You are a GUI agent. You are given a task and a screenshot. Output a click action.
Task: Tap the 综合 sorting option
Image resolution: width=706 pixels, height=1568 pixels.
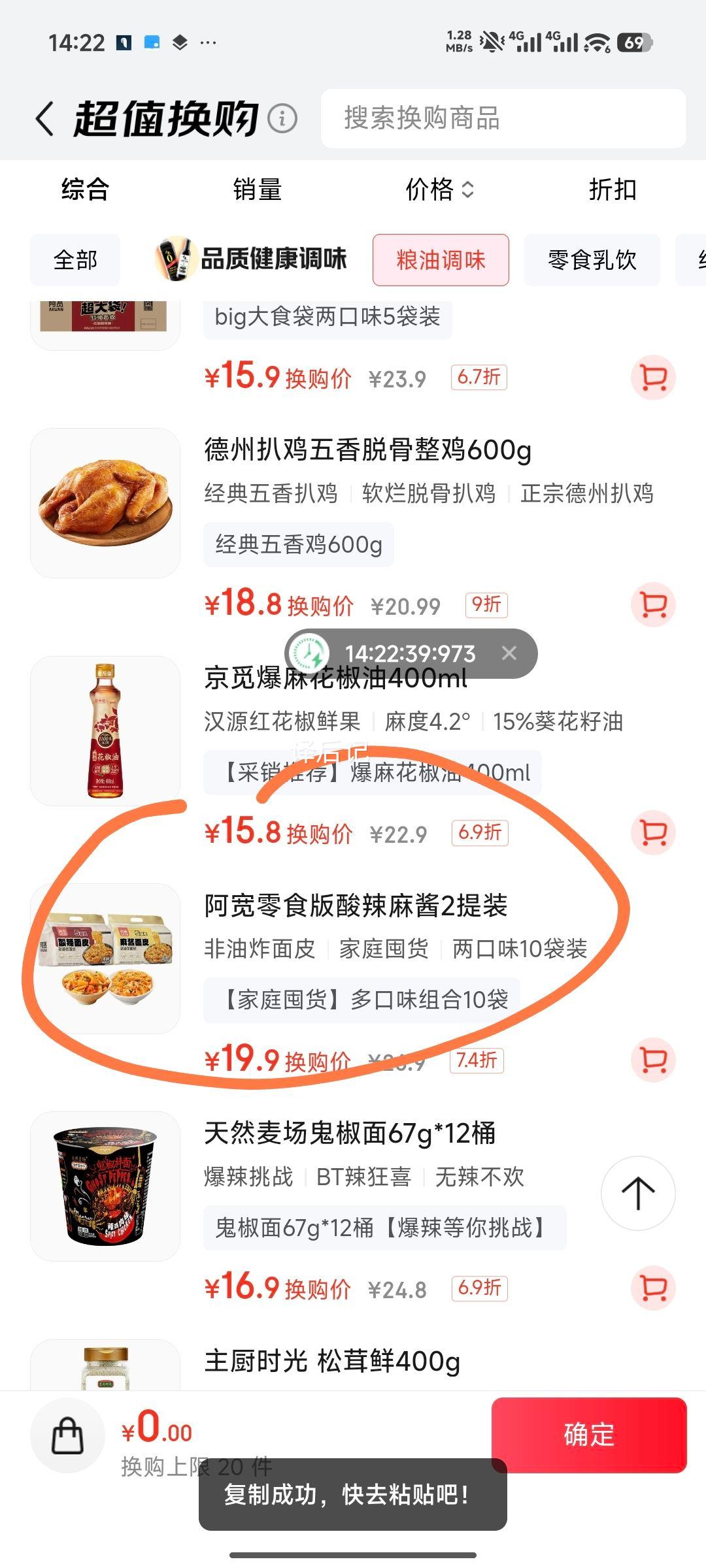84,190
